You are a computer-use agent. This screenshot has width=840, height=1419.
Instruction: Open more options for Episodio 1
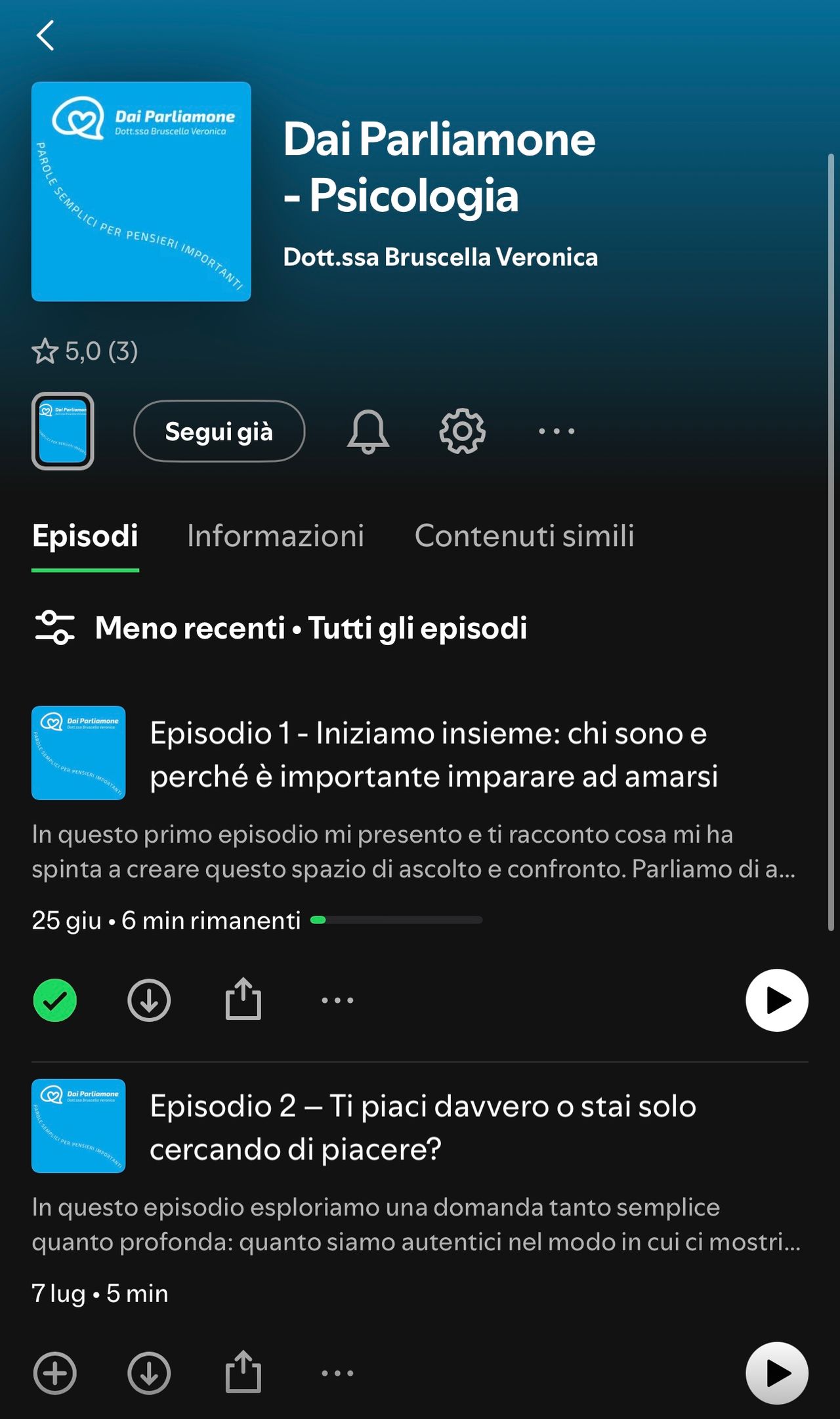coord(337,1000)
